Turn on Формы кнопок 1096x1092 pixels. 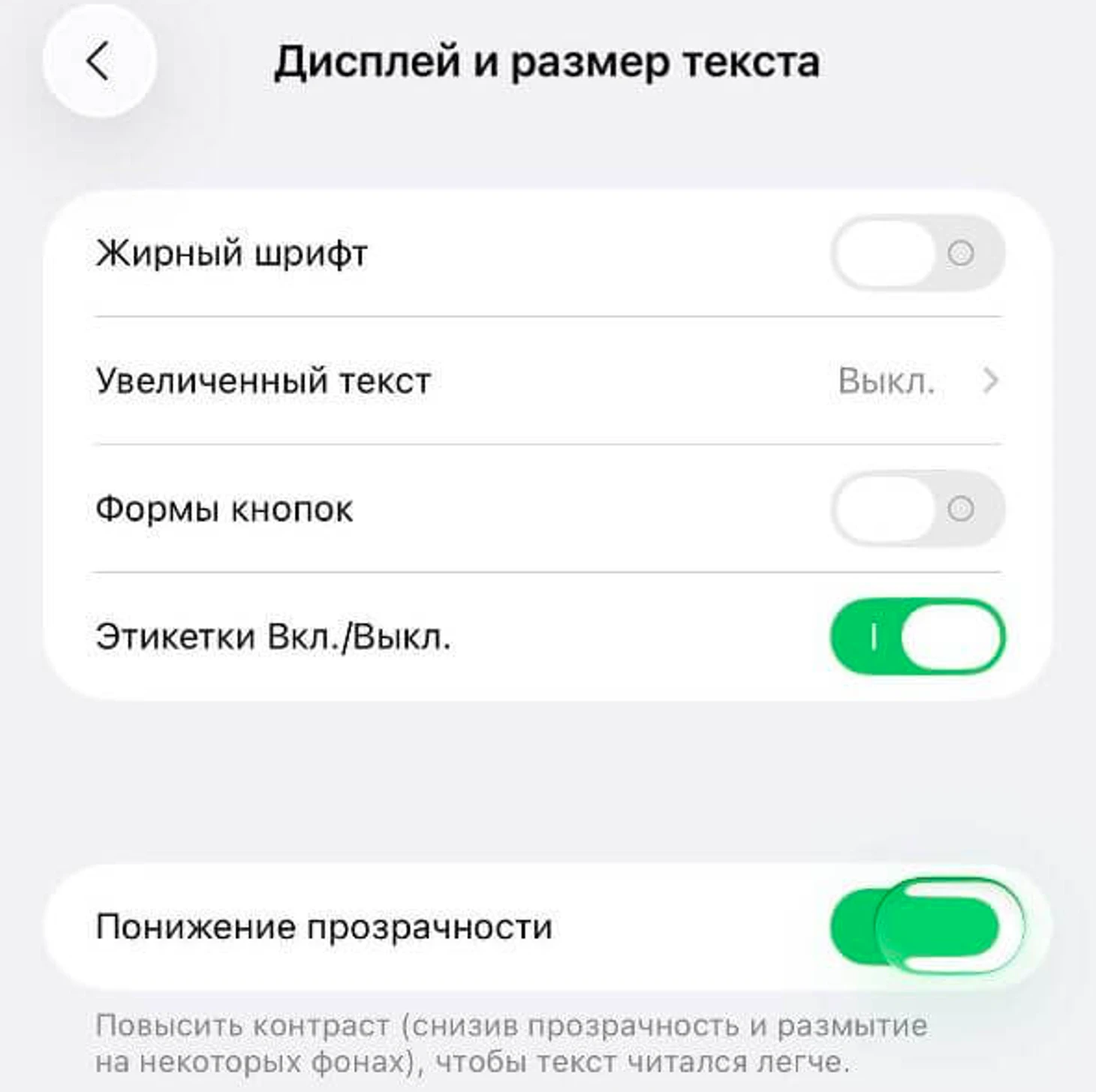tap(917, 509)
